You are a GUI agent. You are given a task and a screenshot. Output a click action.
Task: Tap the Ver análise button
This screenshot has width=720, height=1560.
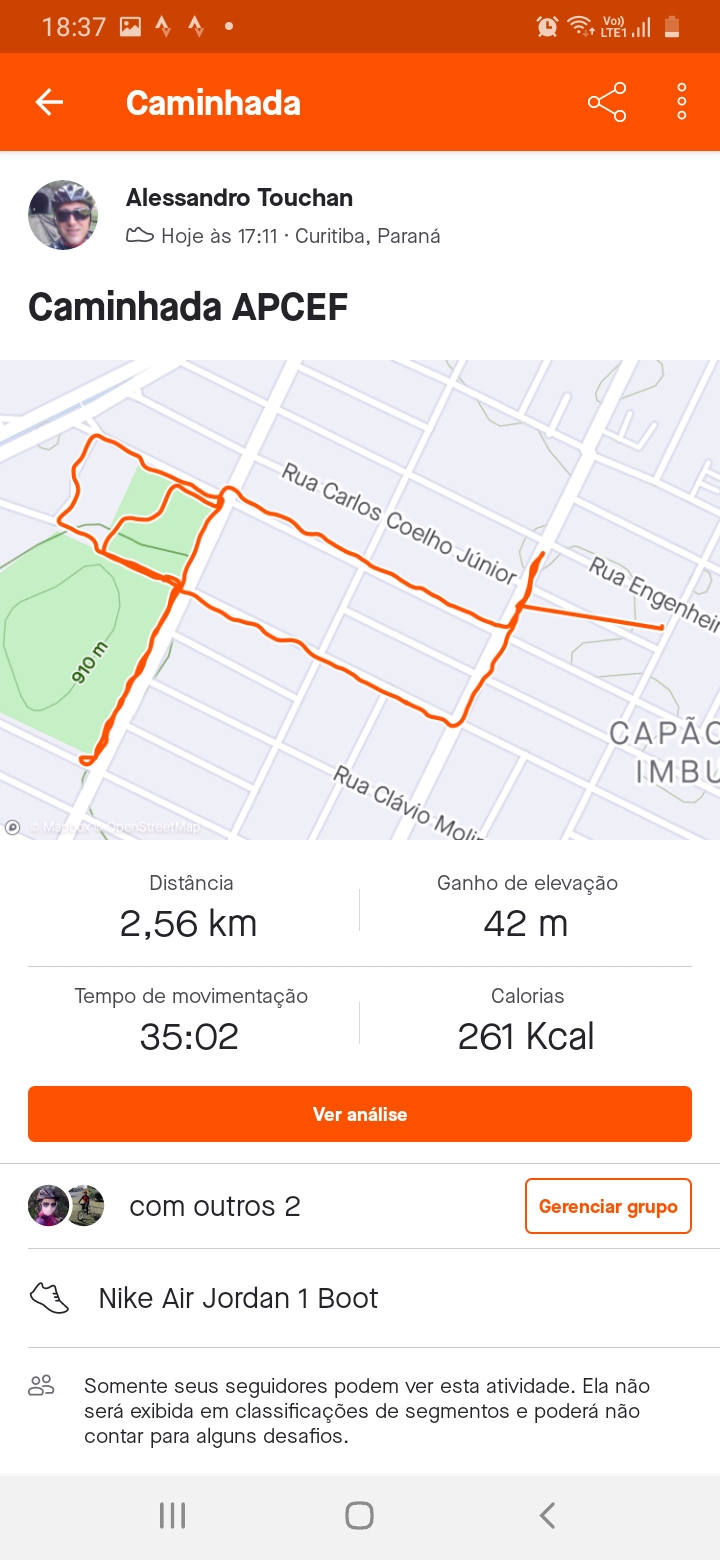click(360, 1114)
